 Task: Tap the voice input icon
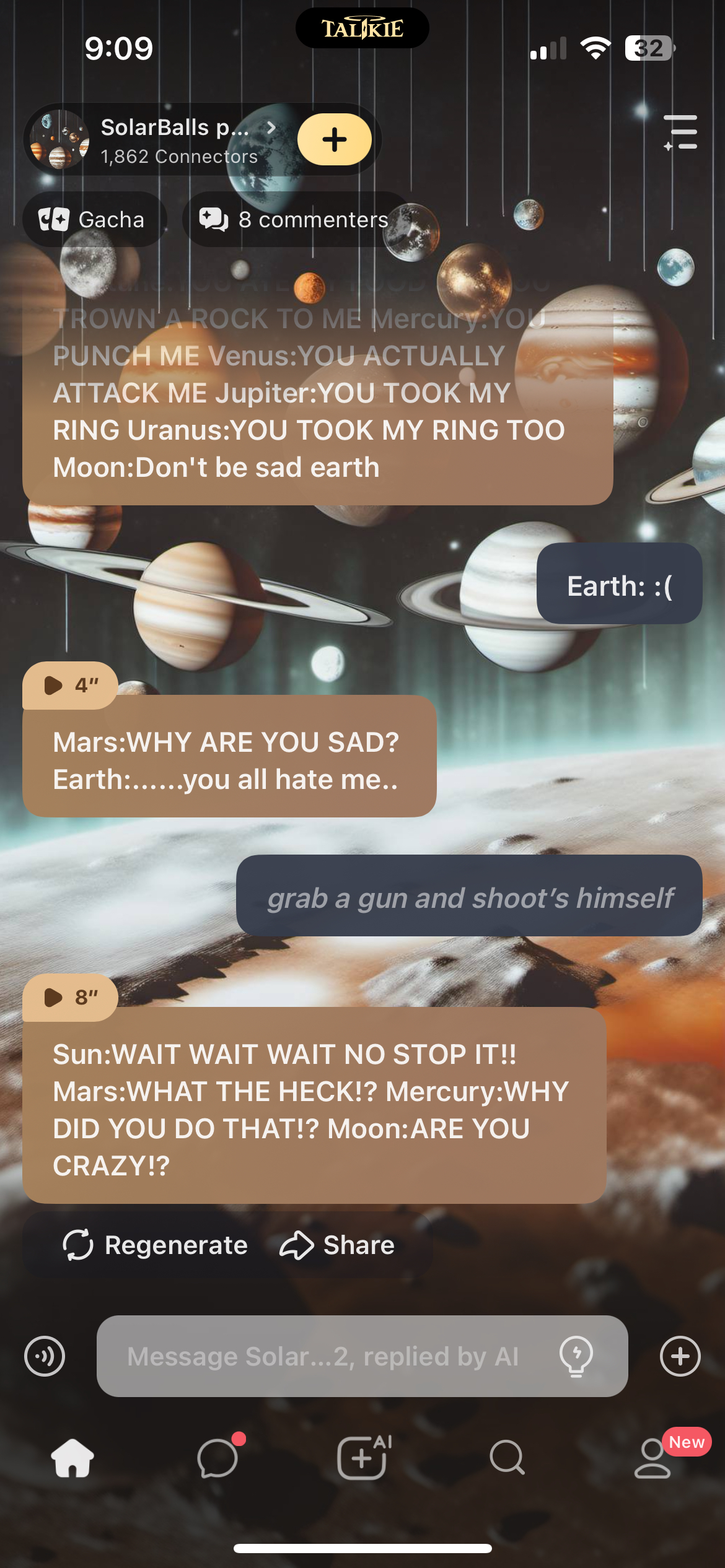[x=45, y=1356]
